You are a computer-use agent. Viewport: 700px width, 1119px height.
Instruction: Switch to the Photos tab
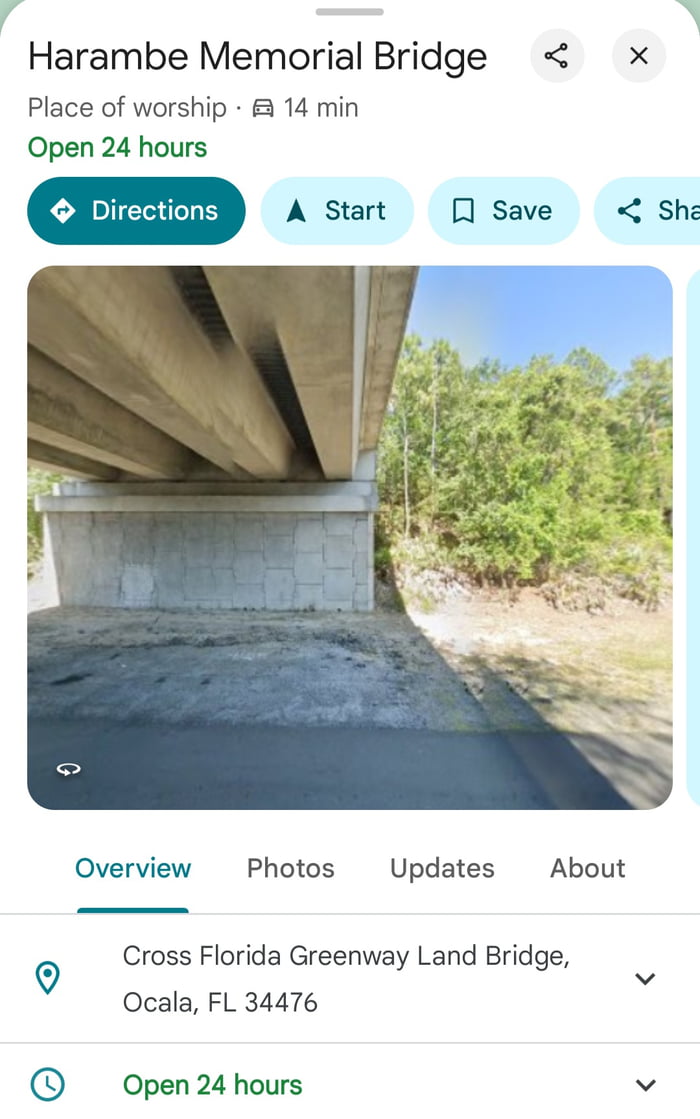(x=290, y=868)
